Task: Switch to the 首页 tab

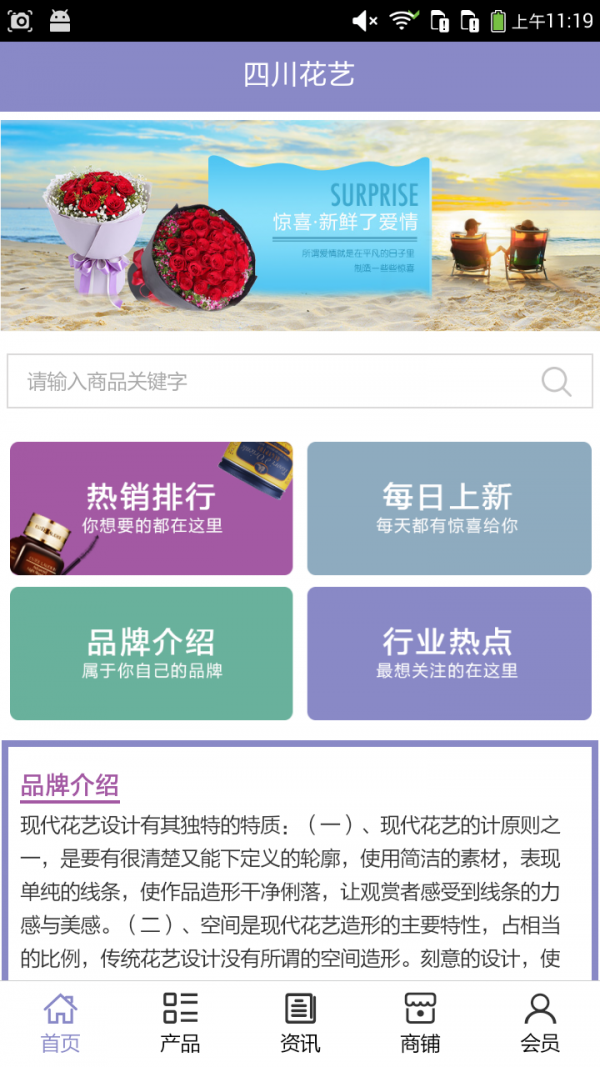Action: point(60,1023)
